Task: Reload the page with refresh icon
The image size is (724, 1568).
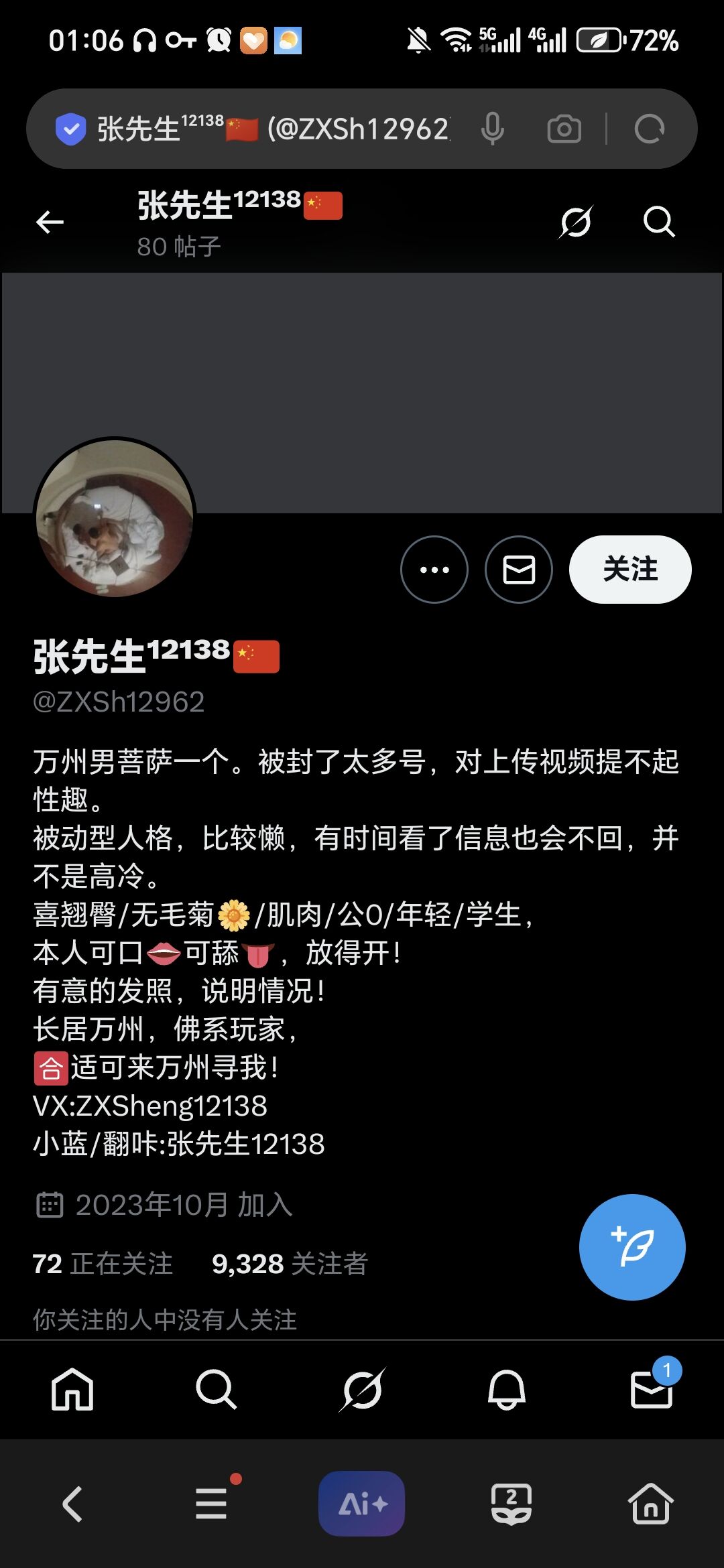Action: tap(650, 129)
